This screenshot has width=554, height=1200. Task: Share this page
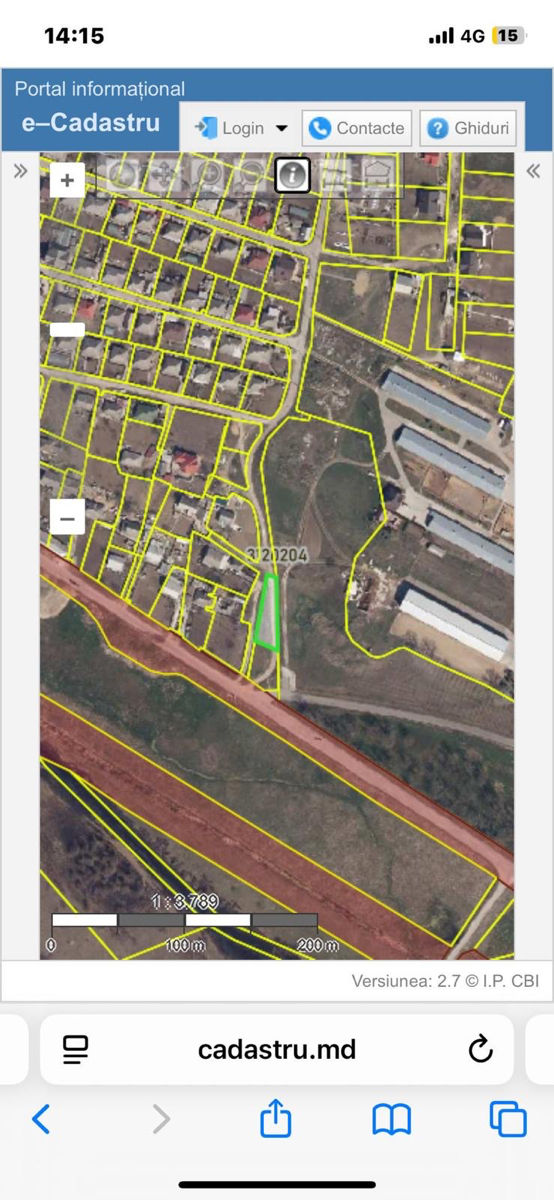pyautogui.click(x=276, y=1118)
